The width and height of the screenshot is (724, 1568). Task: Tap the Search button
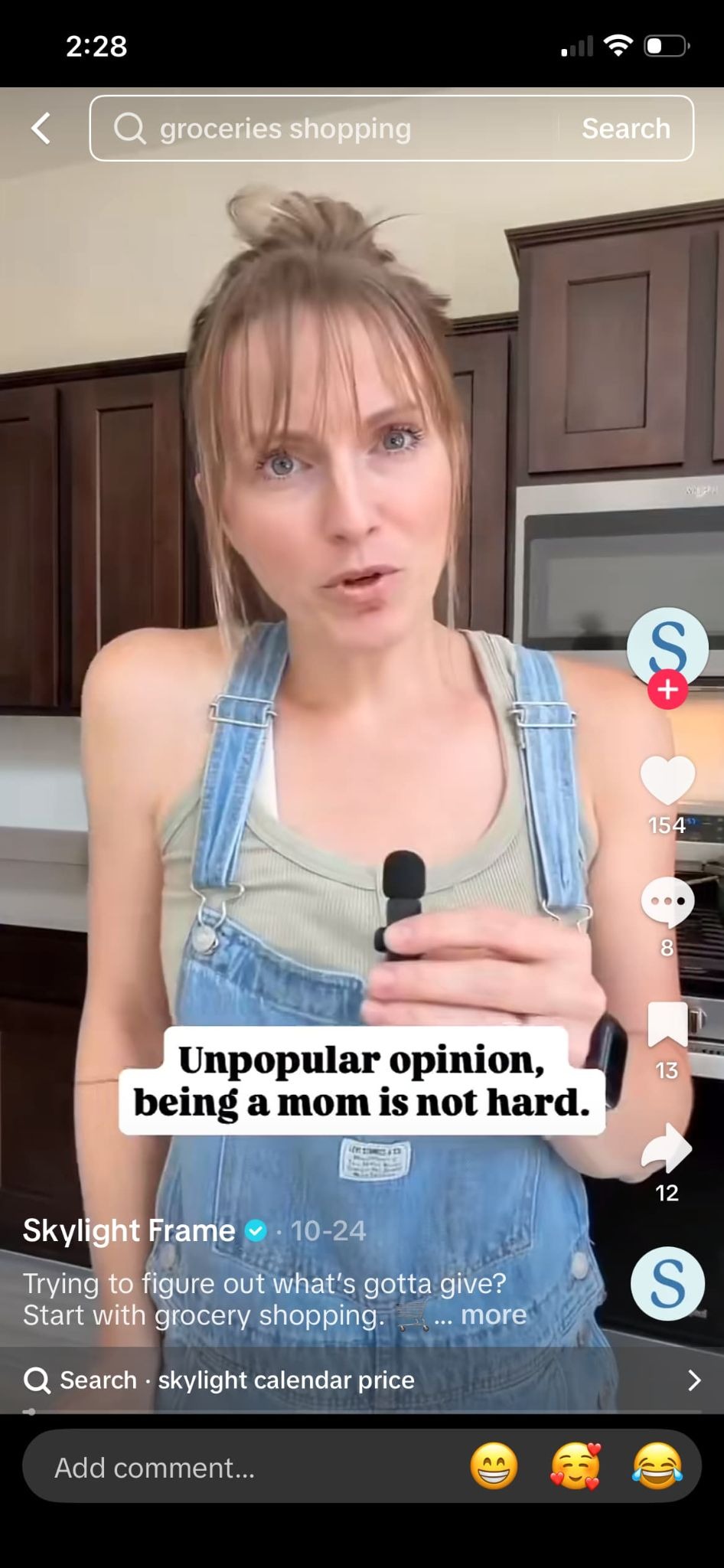tap(625, 129)
